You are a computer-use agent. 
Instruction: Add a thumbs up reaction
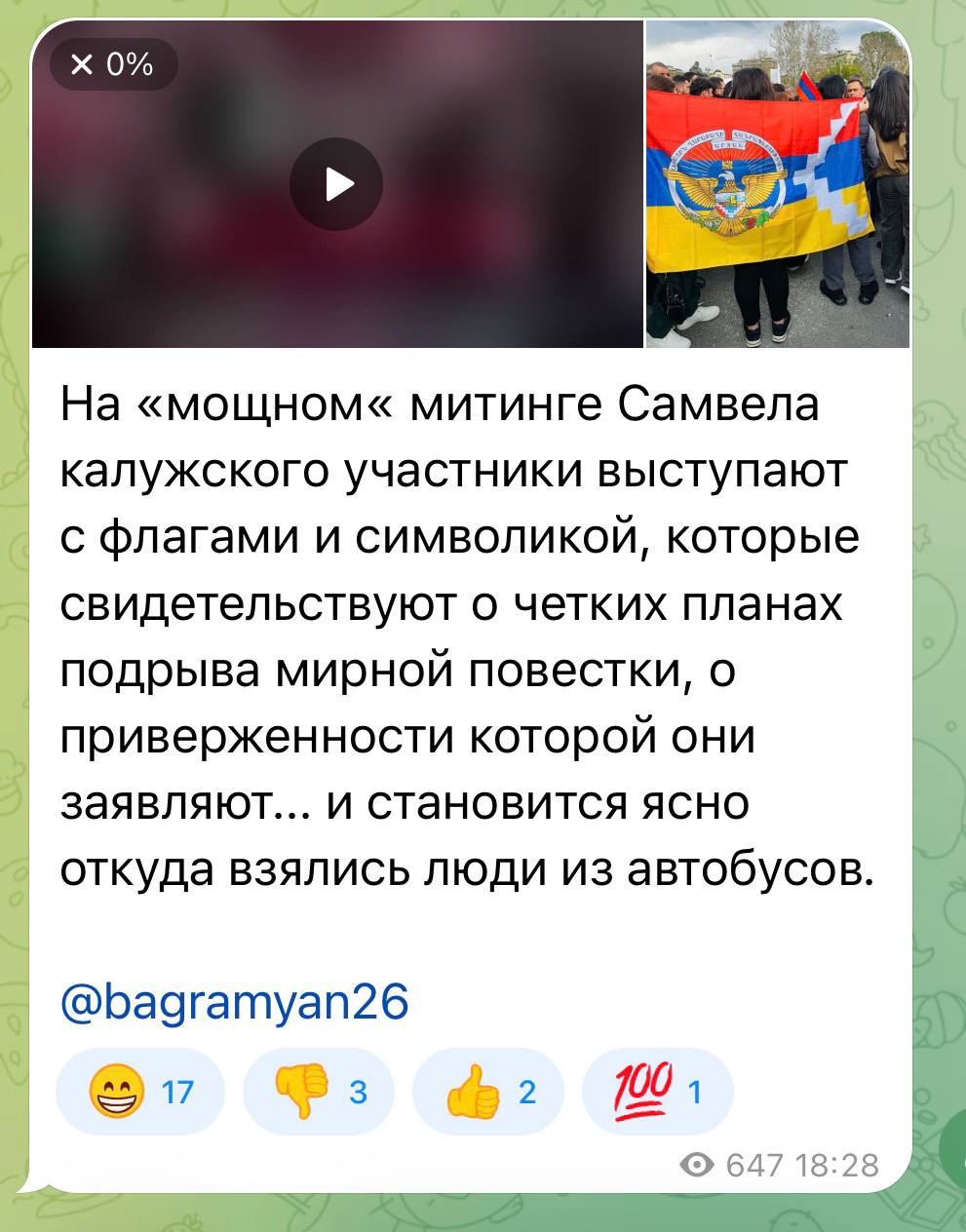[488, 1093]
